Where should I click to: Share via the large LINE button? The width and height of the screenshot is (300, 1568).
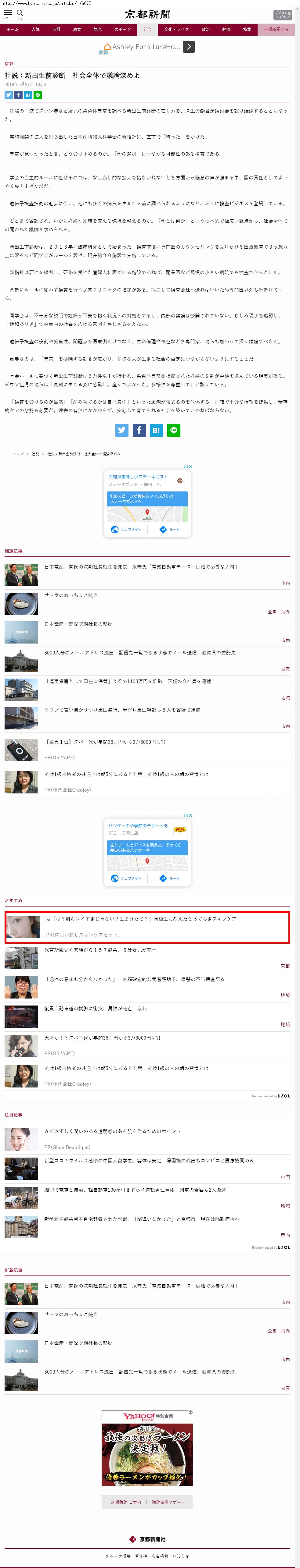[x=174, y=430]
